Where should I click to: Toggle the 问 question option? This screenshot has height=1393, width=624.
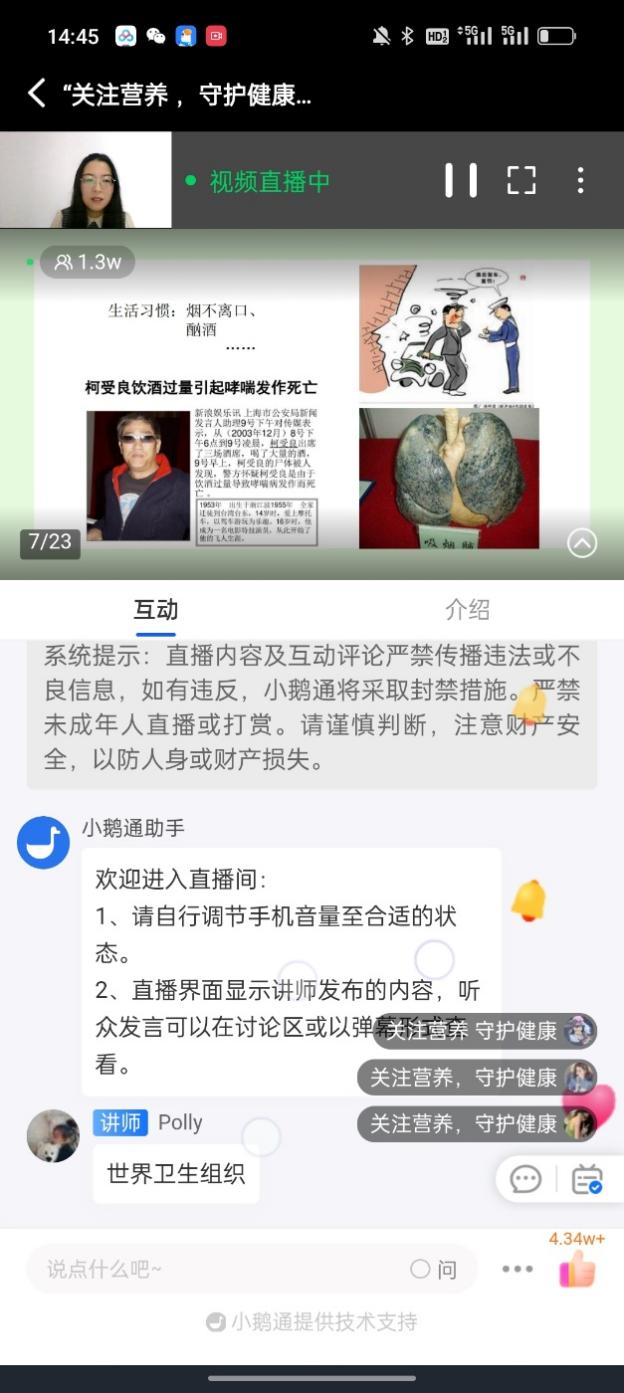pyautogui.click(x=434, y=1269)
